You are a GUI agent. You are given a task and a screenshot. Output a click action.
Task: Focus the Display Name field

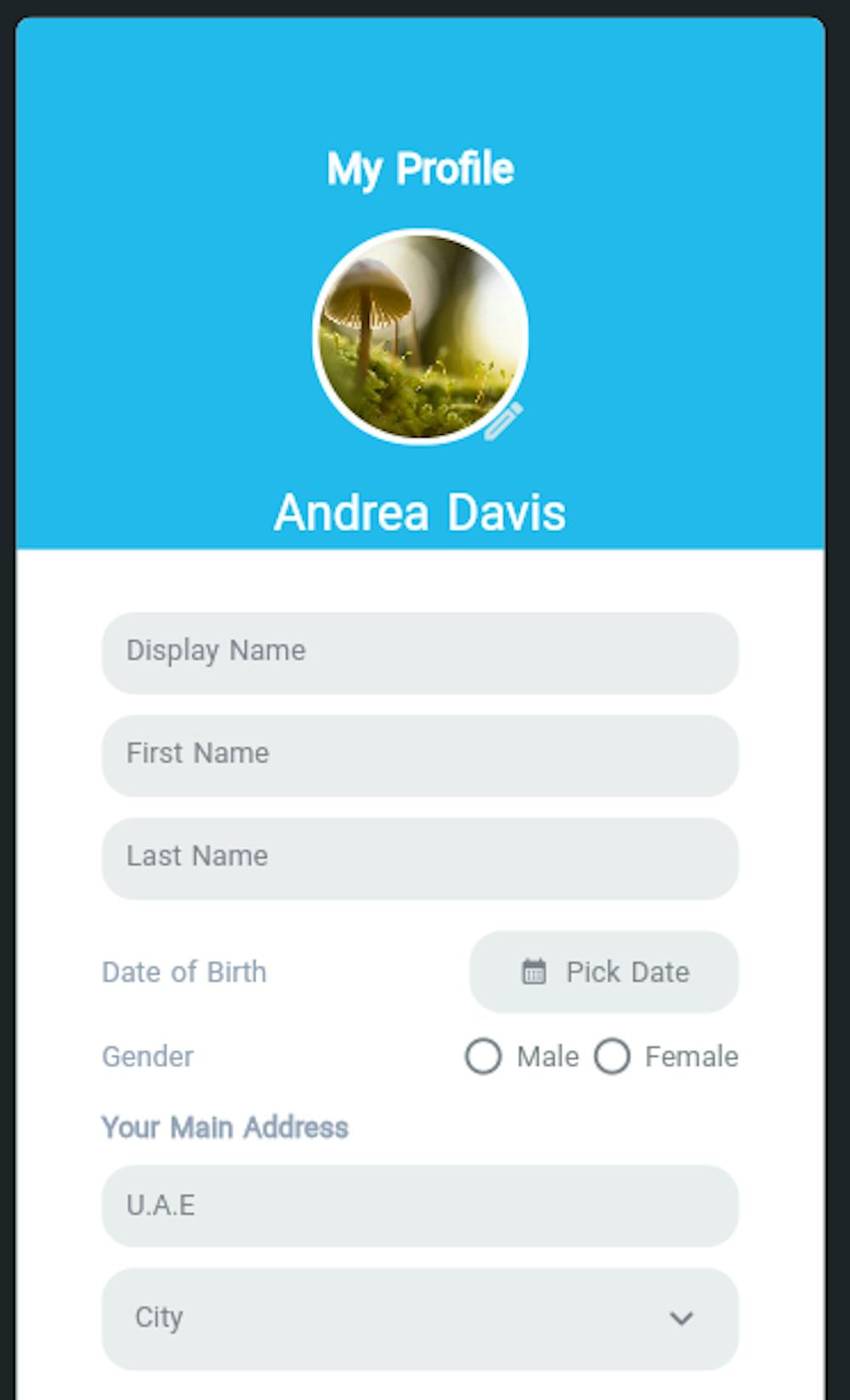pos(420,652)
